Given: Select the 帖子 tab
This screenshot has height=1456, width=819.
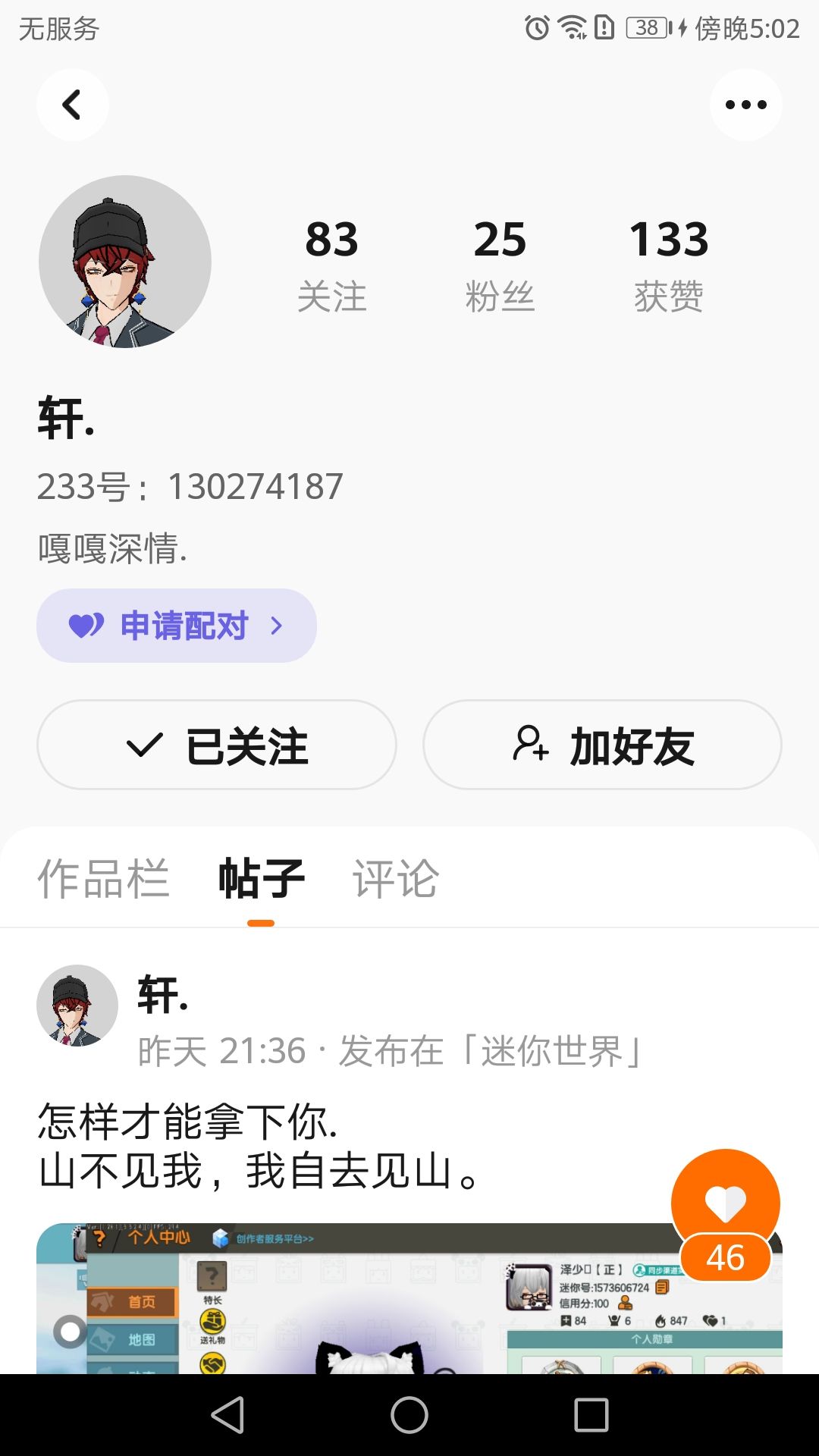Looking at the screenshot, I should pos(261,879).
